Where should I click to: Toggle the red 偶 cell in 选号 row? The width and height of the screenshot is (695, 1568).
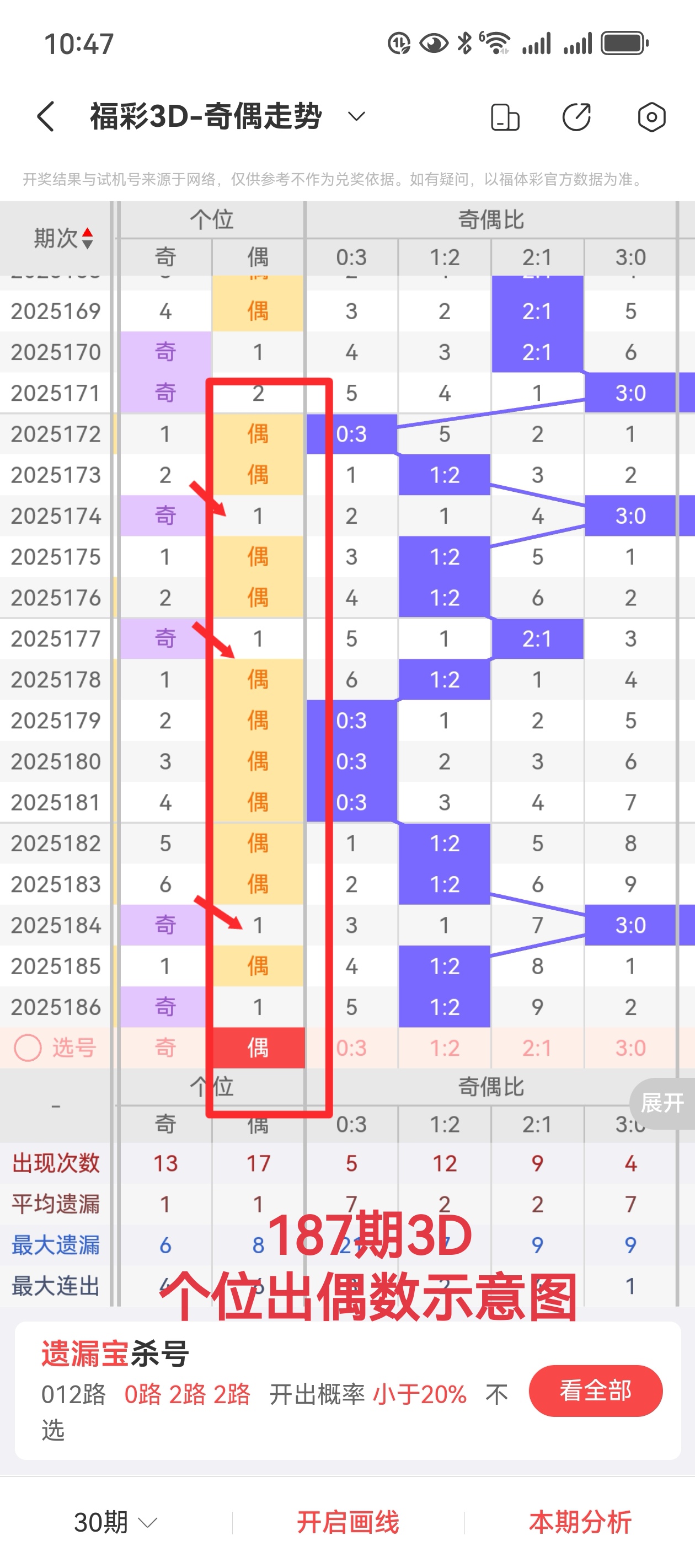[x=257, y=1047]
